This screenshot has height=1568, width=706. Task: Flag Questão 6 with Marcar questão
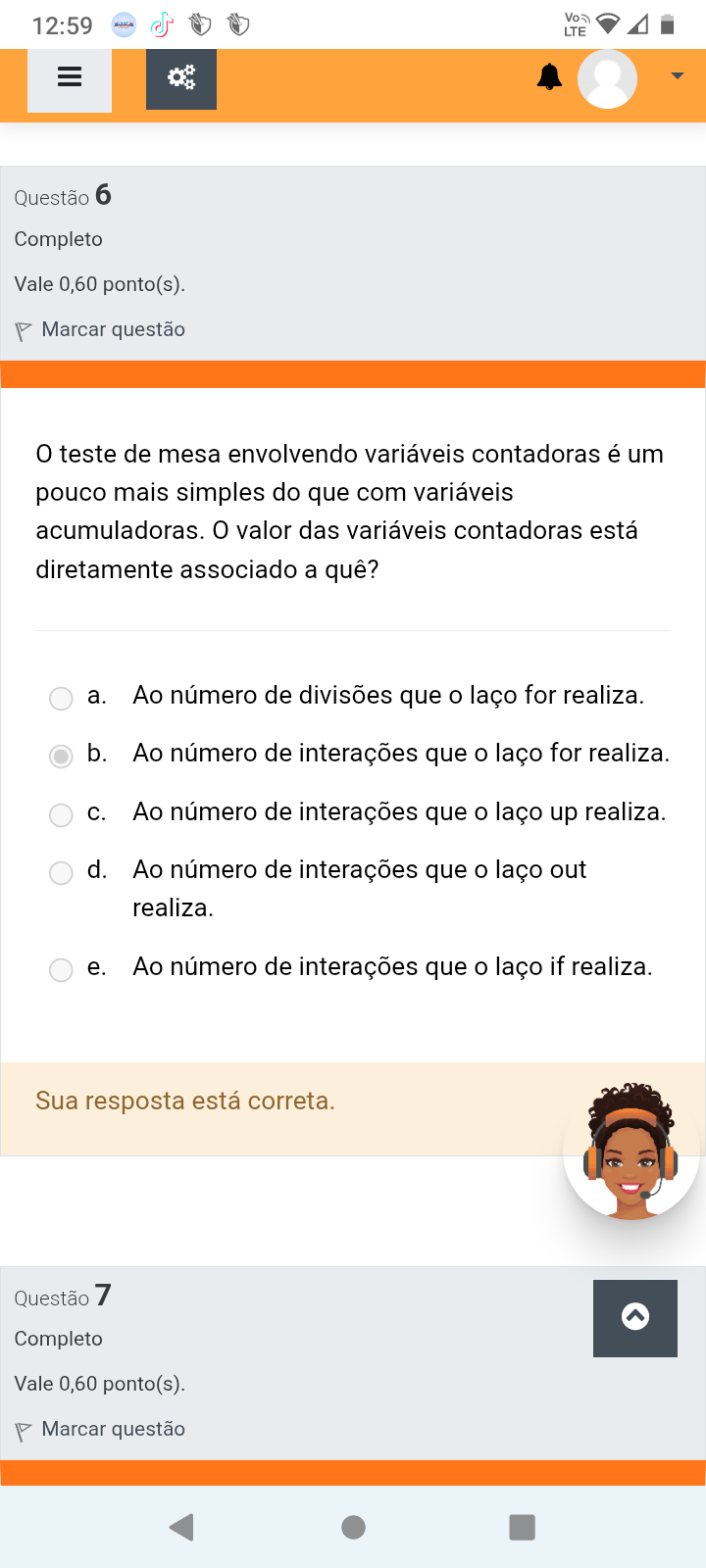click(x=100, y=330)
